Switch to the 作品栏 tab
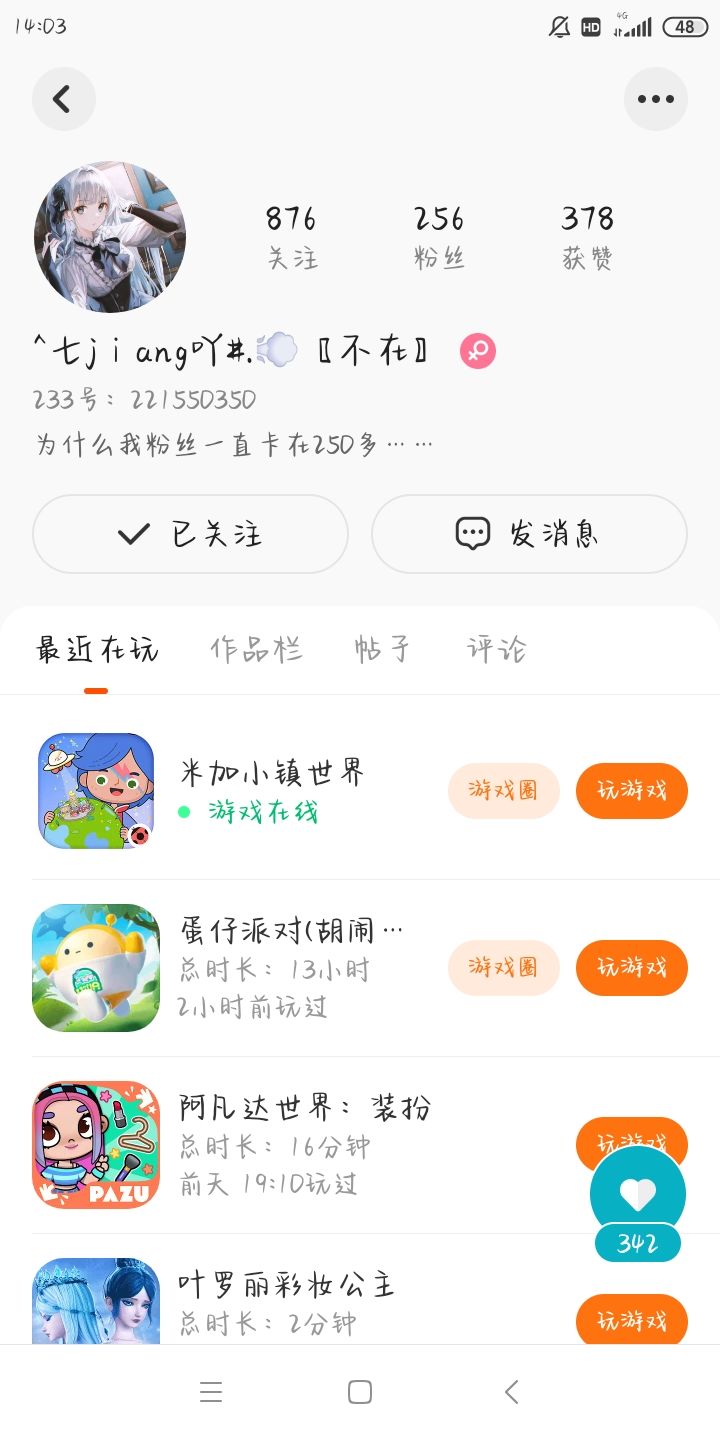The width and height of the screenshot is (720, 1440). (256, 650)
